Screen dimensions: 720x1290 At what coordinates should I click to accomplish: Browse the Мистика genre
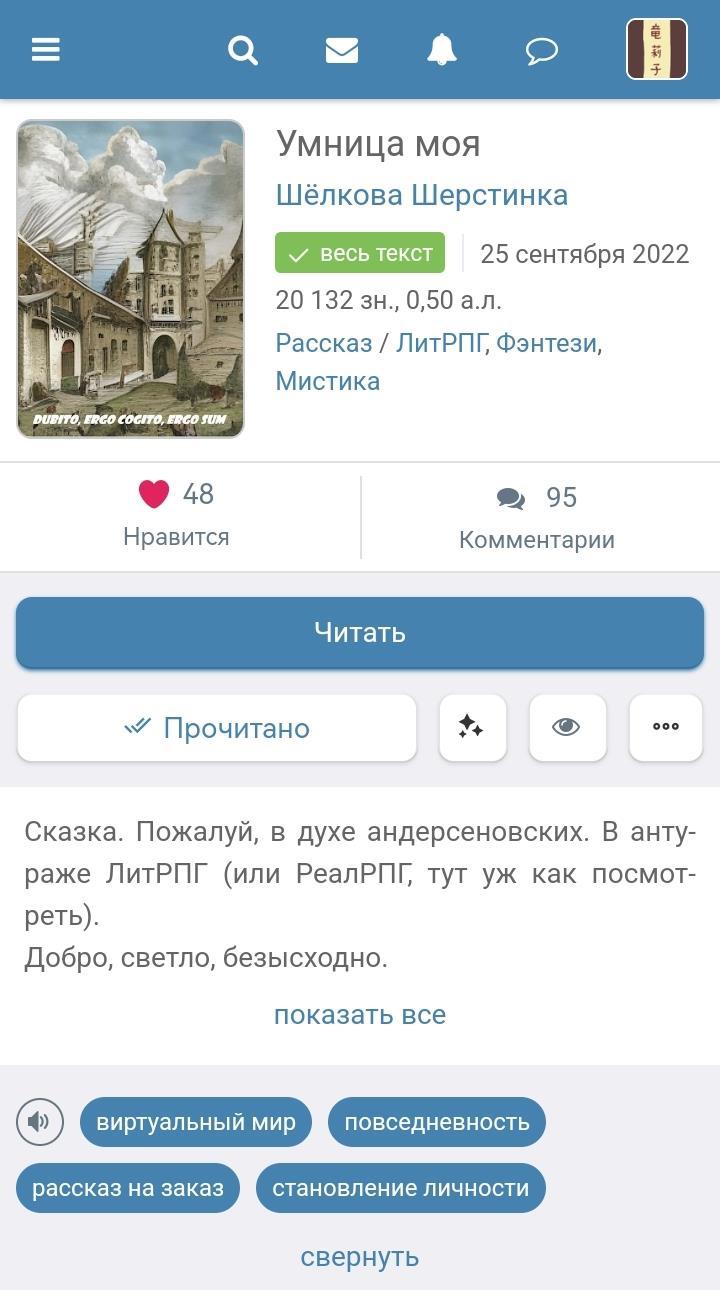click(x=327, y=381)
